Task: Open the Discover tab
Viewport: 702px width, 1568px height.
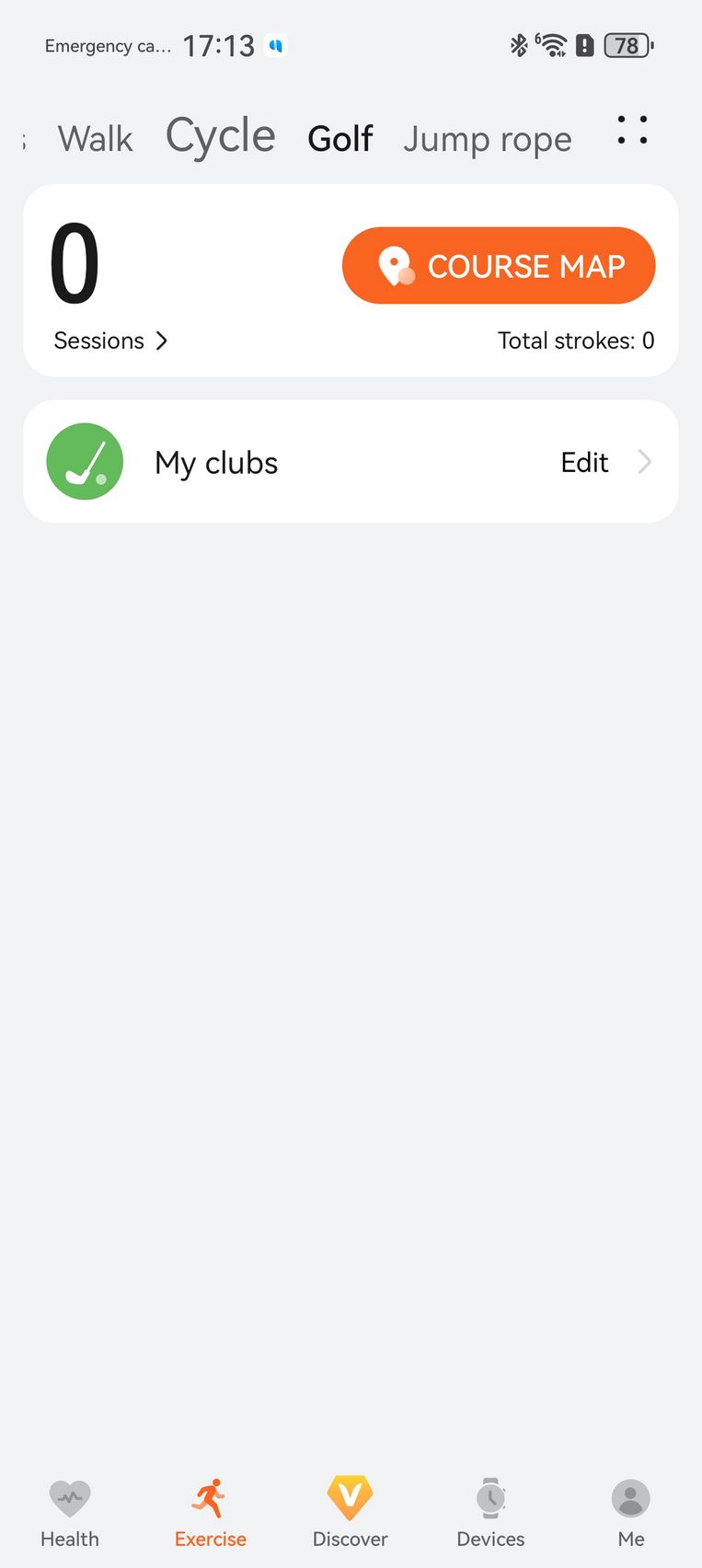Action: click(350, 1514)
